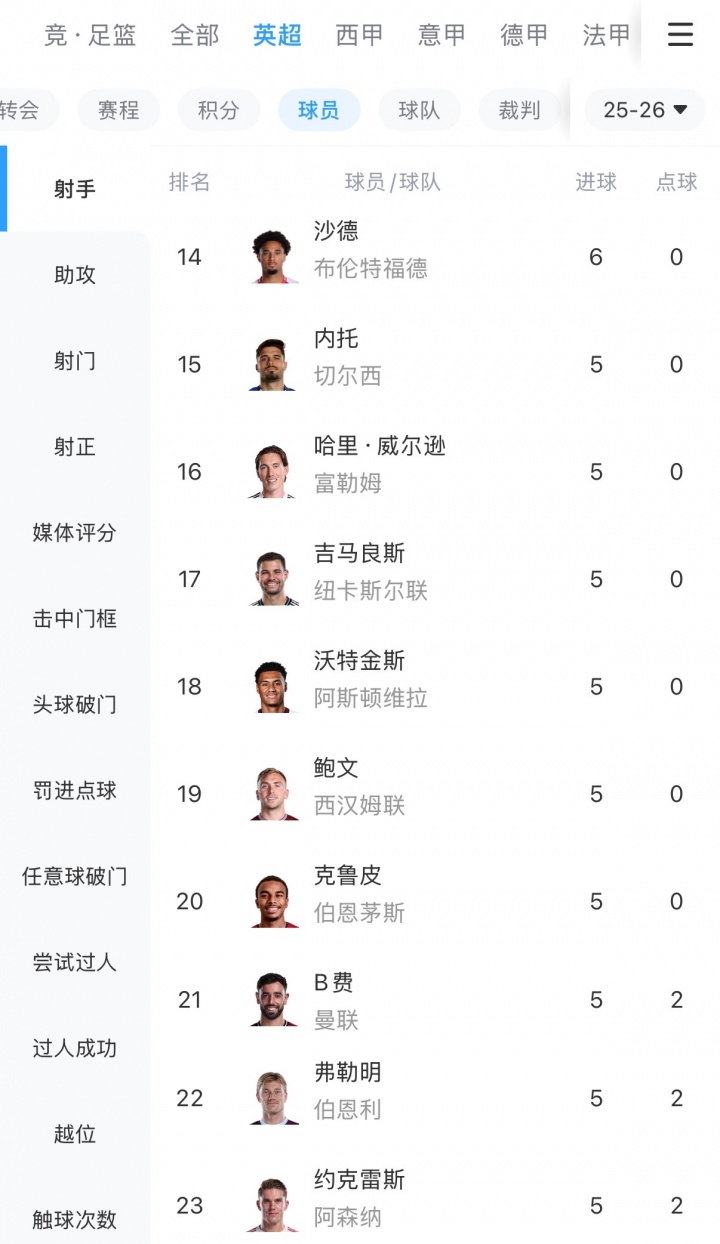Open the 过人成功 statistics

(74, 1049)
